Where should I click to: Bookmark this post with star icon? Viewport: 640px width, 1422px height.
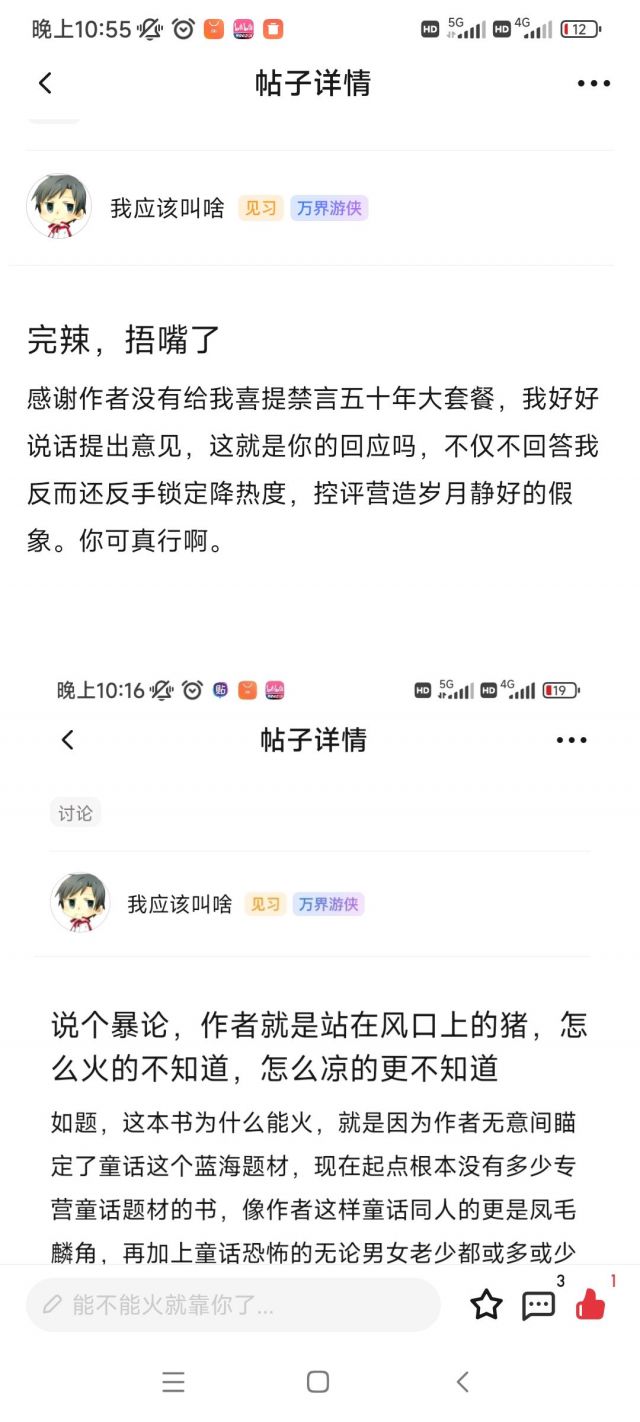pyautogui.click(x=486, y=1304)
